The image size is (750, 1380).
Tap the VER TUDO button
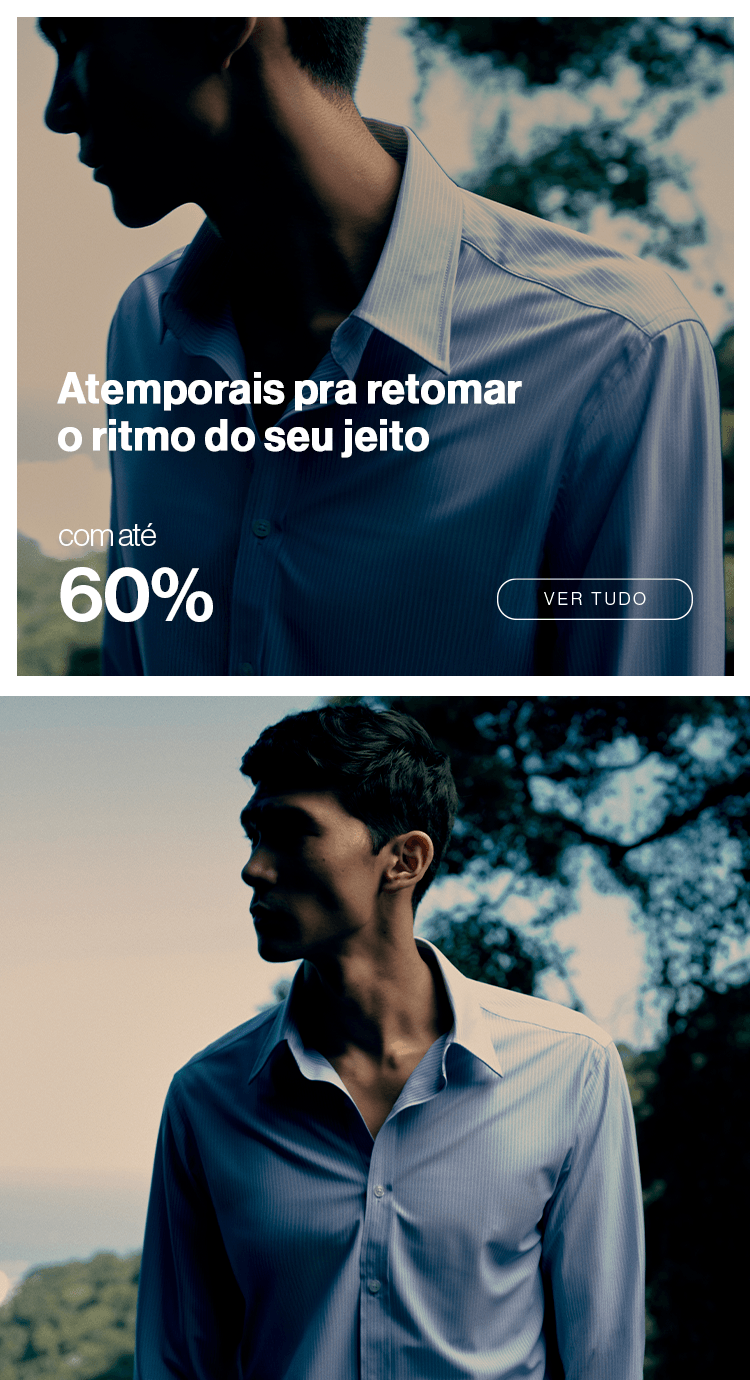coord(594,599)
